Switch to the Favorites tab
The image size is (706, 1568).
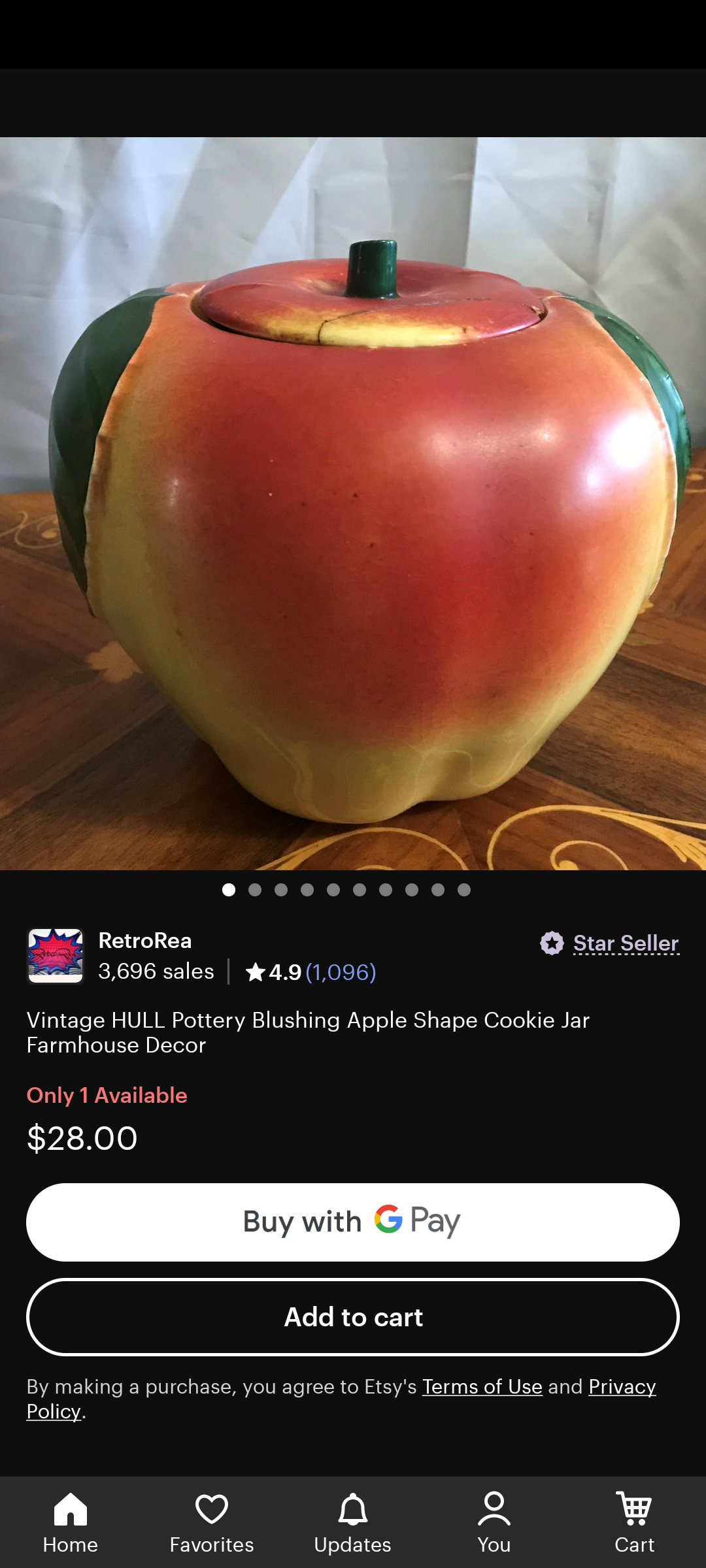212,1522
